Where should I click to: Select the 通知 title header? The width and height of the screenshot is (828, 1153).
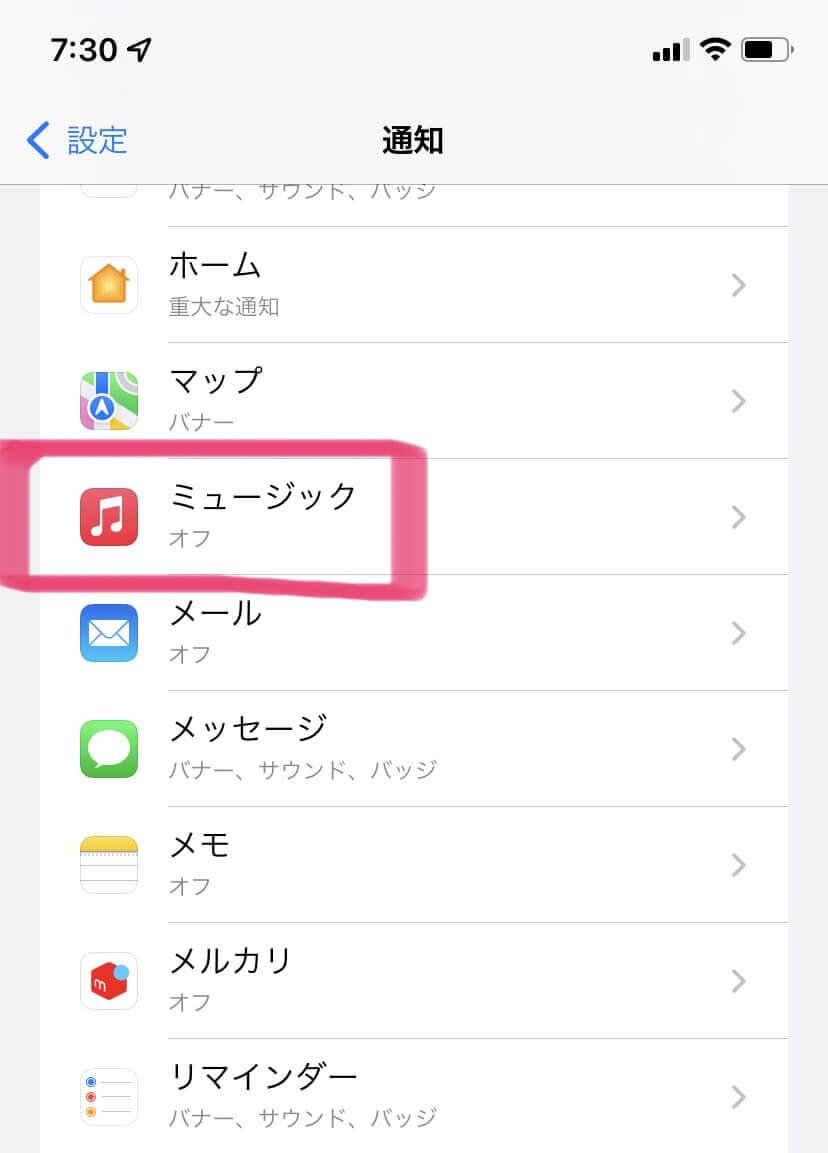tap(412, 141)
